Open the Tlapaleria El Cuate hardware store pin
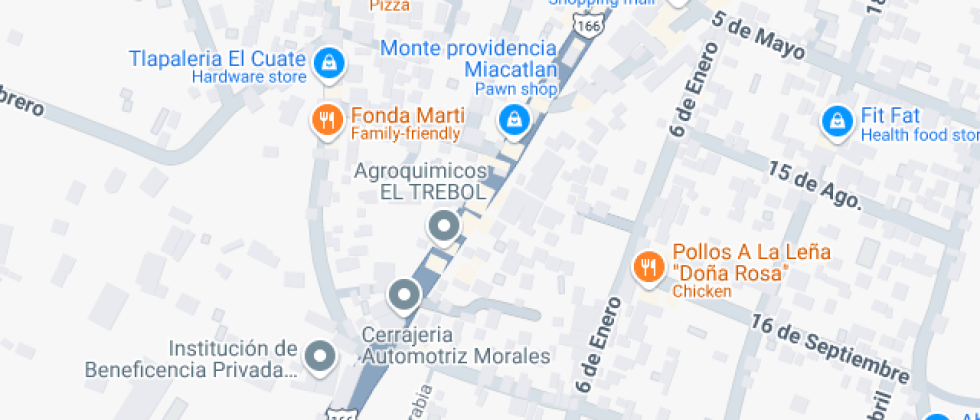980x420 pixels. point(327,65)
